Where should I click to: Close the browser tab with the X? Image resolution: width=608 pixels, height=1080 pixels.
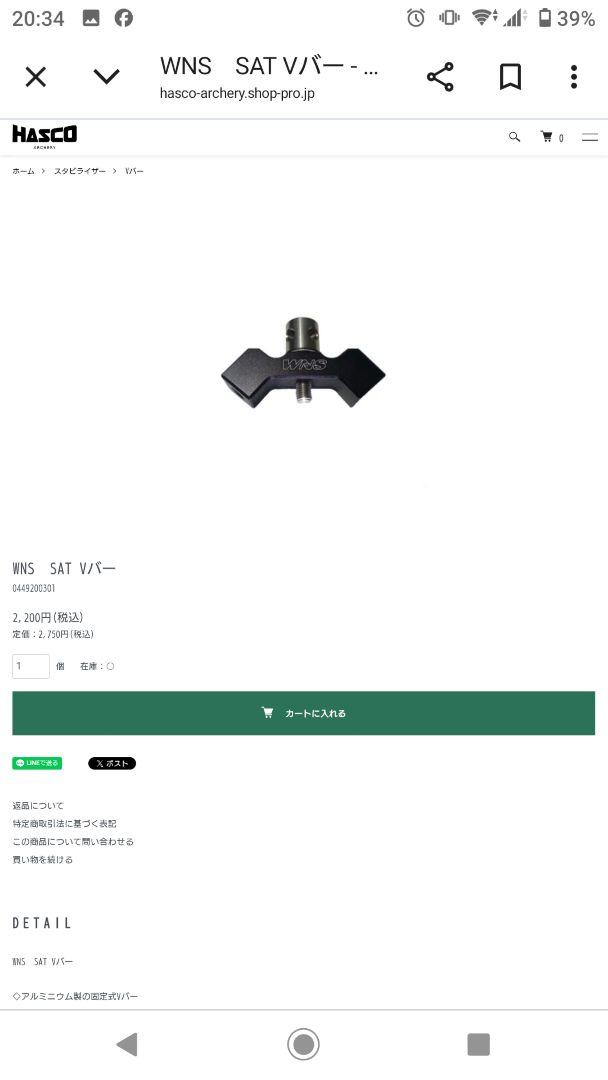[36, 77]
